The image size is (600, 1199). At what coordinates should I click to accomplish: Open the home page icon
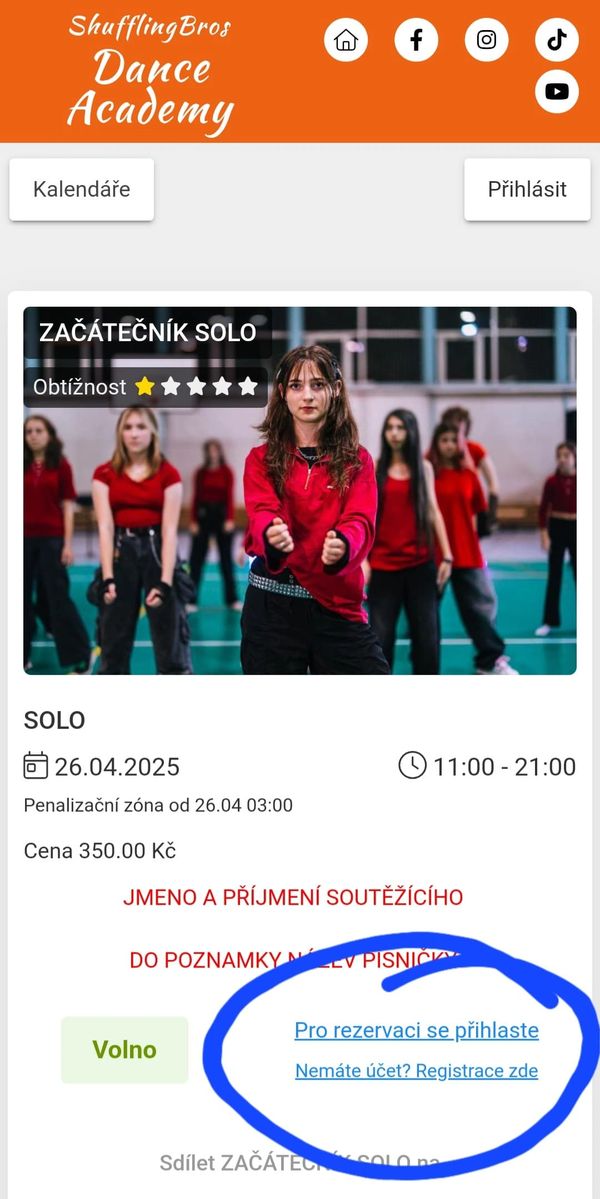click(x=346, y=40)
